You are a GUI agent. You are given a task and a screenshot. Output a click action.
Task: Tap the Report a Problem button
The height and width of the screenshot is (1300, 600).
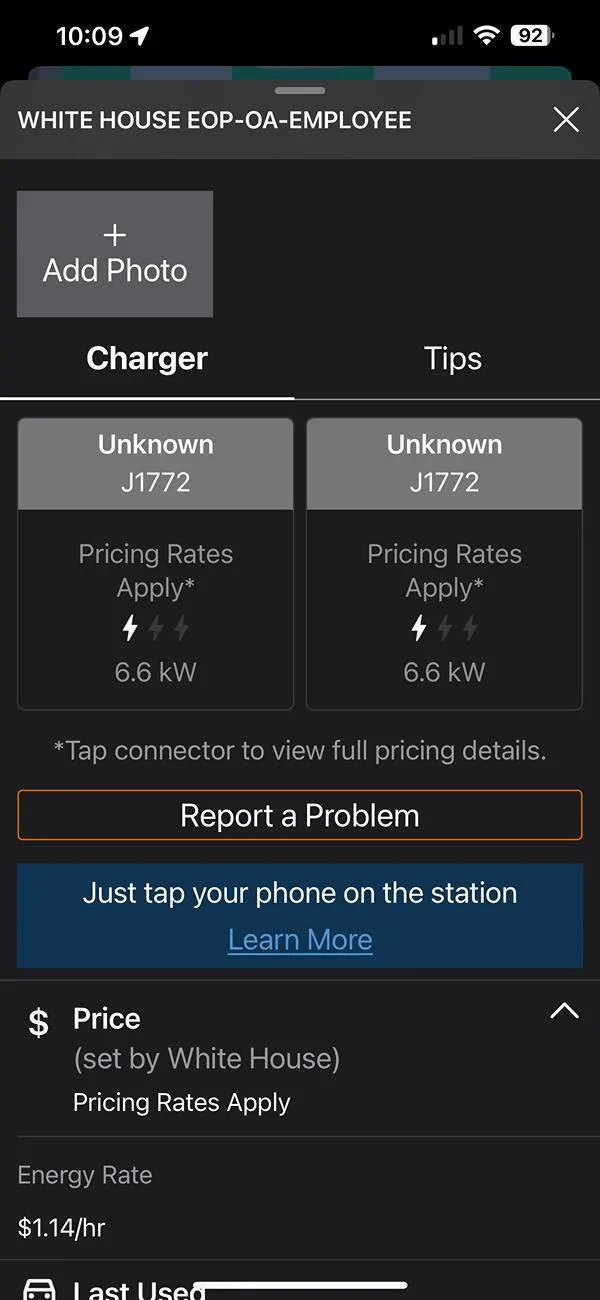(299, 815)
